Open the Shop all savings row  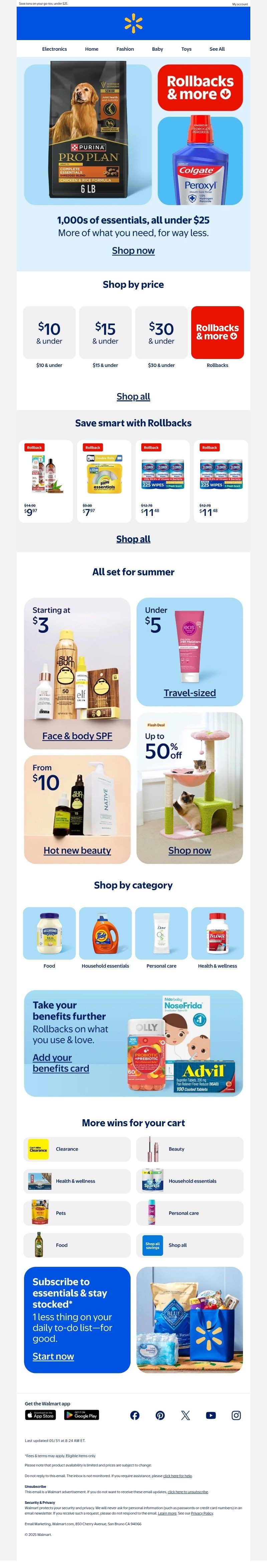pyautogui.click(x=189, y=1245)
